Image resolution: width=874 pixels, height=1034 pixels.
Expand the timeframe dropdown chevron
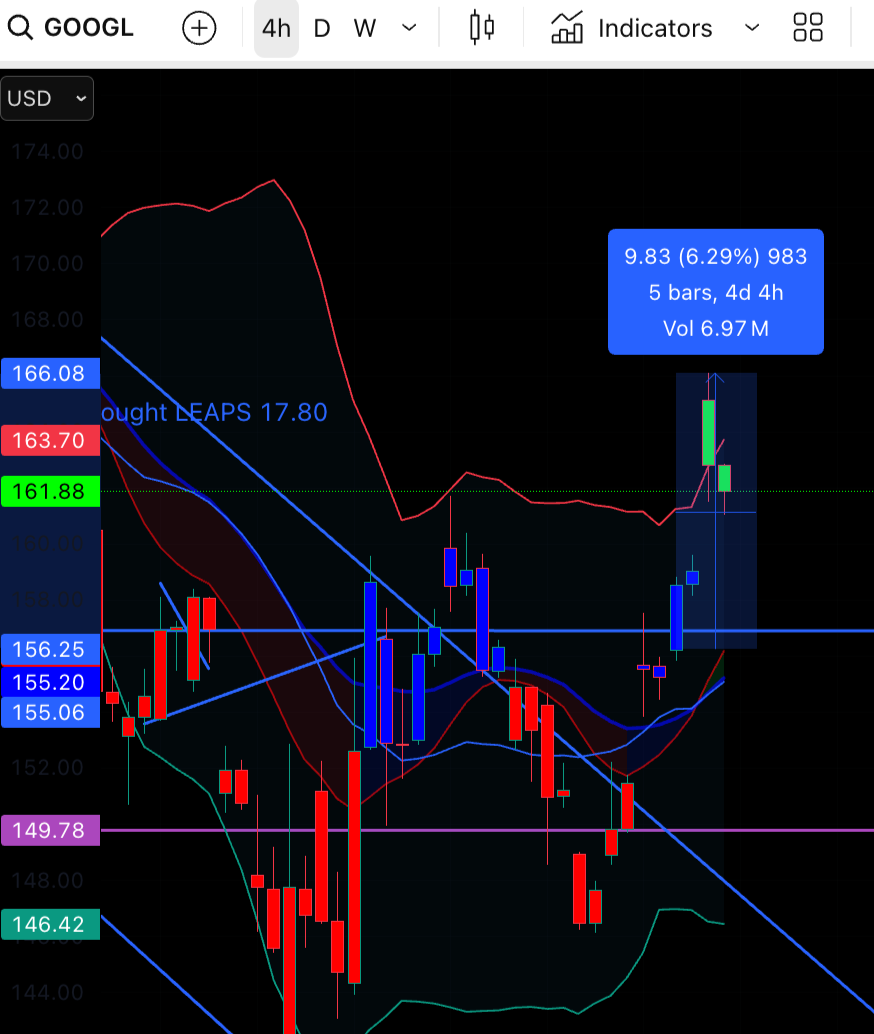click(x=409, y=28)
